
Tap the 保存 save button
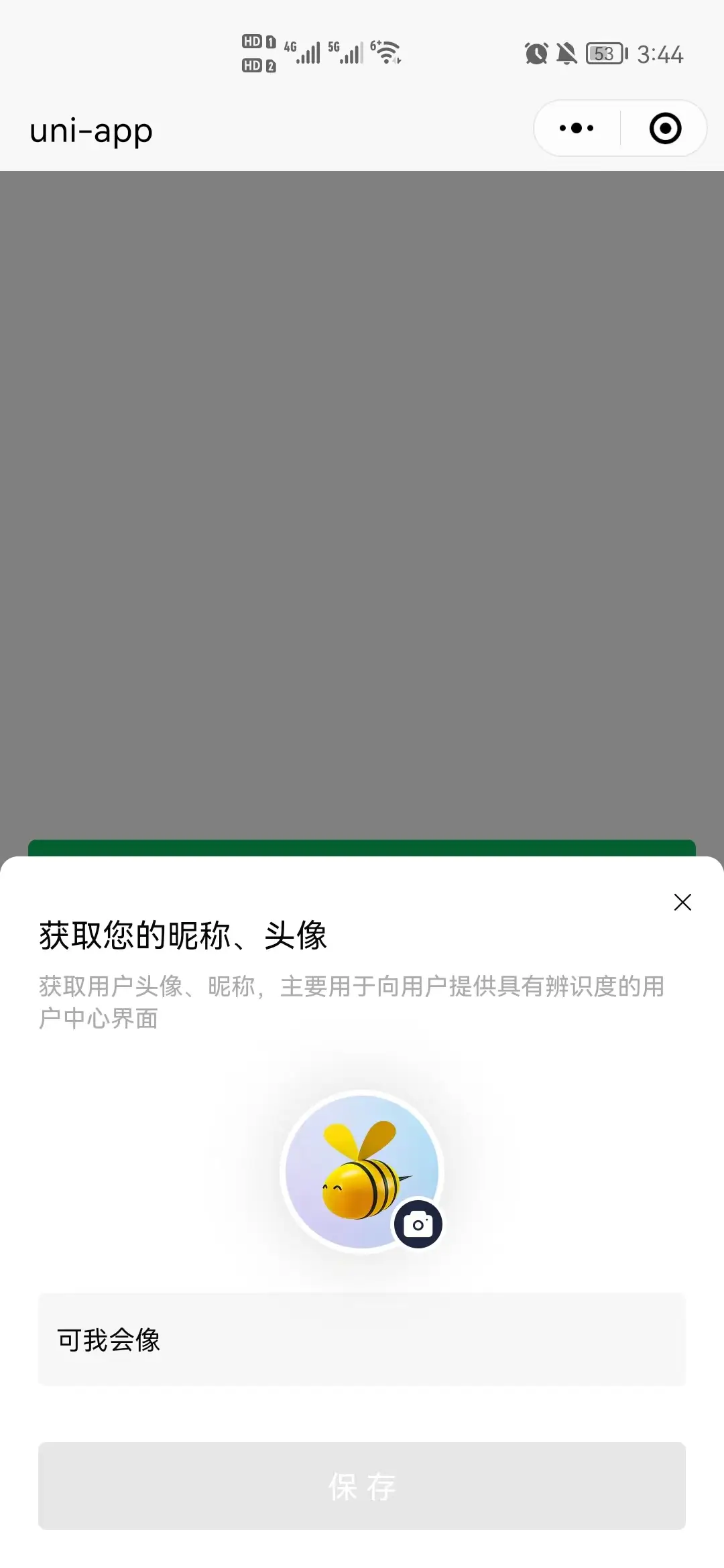coord(362,1486)
